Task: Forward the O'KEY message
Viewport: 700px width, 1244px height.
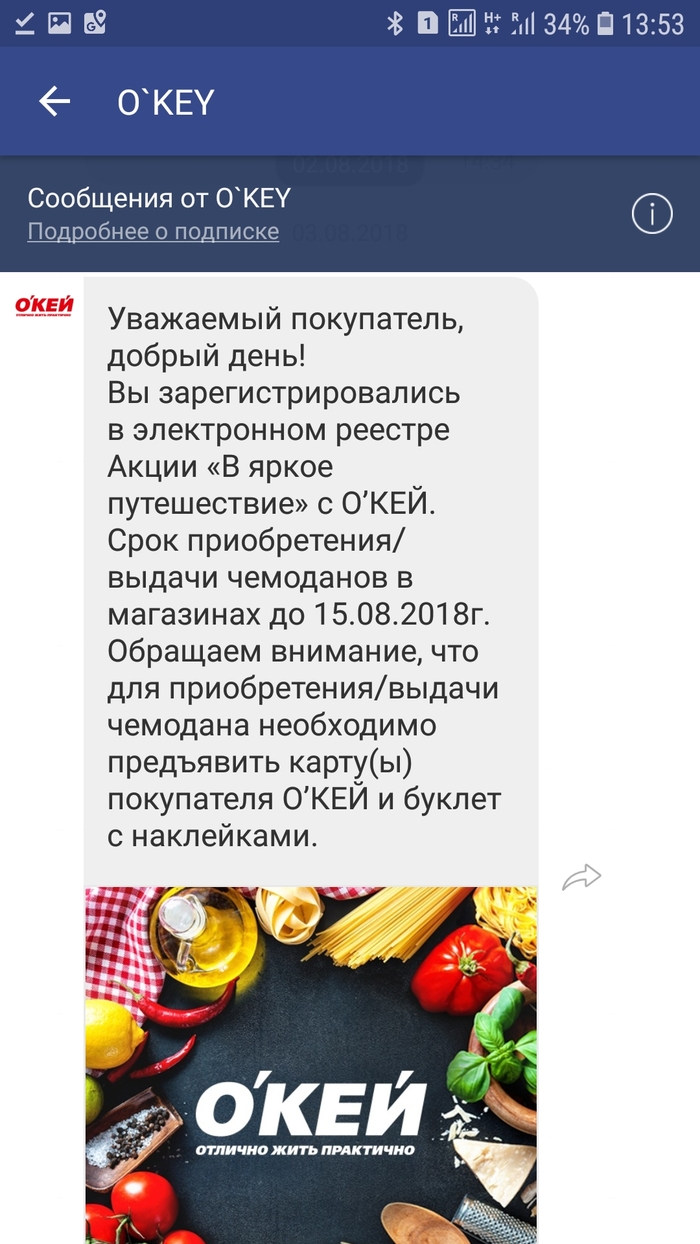Action: tap(581, 878)
